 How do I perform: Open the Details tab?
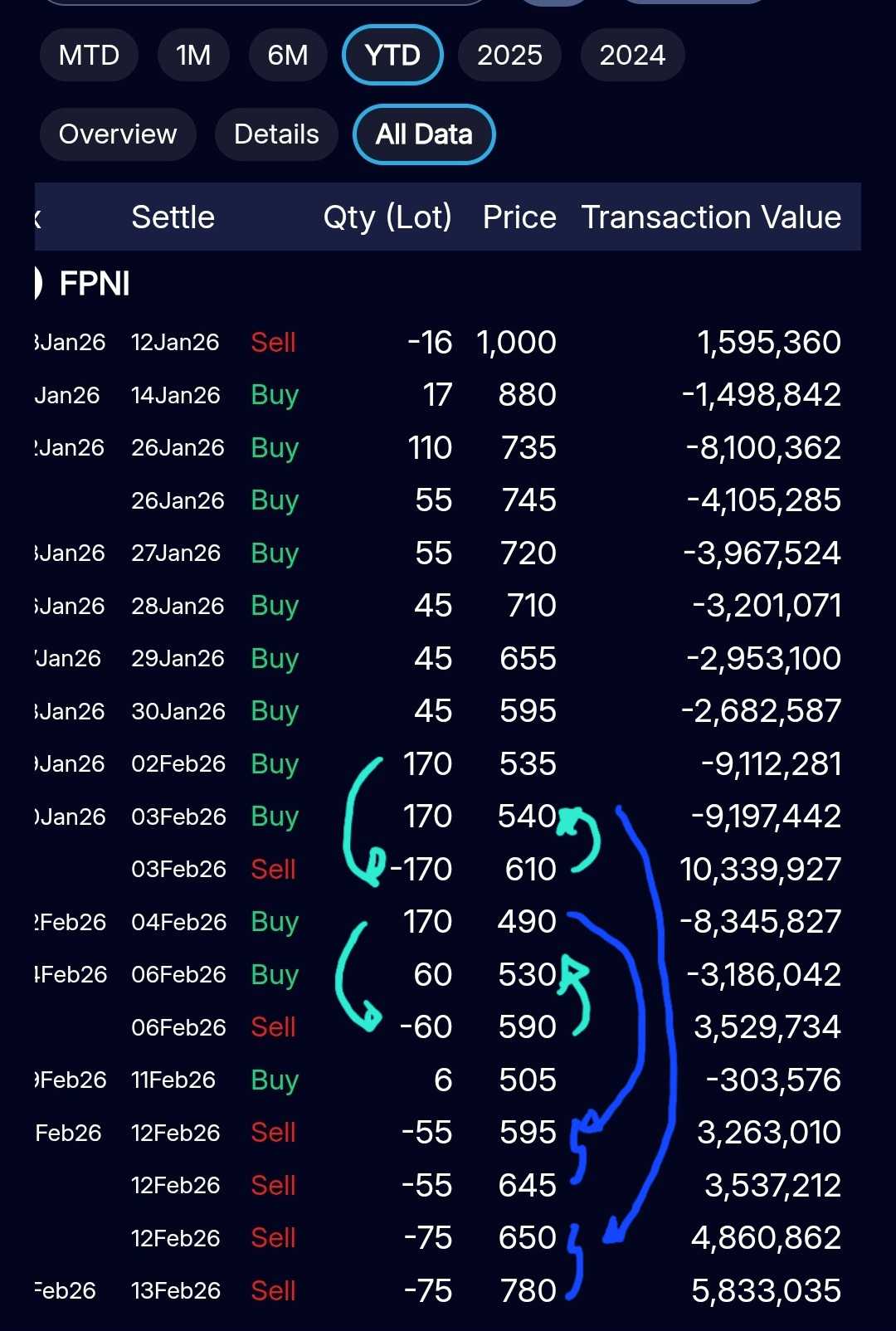pos(276,134)
